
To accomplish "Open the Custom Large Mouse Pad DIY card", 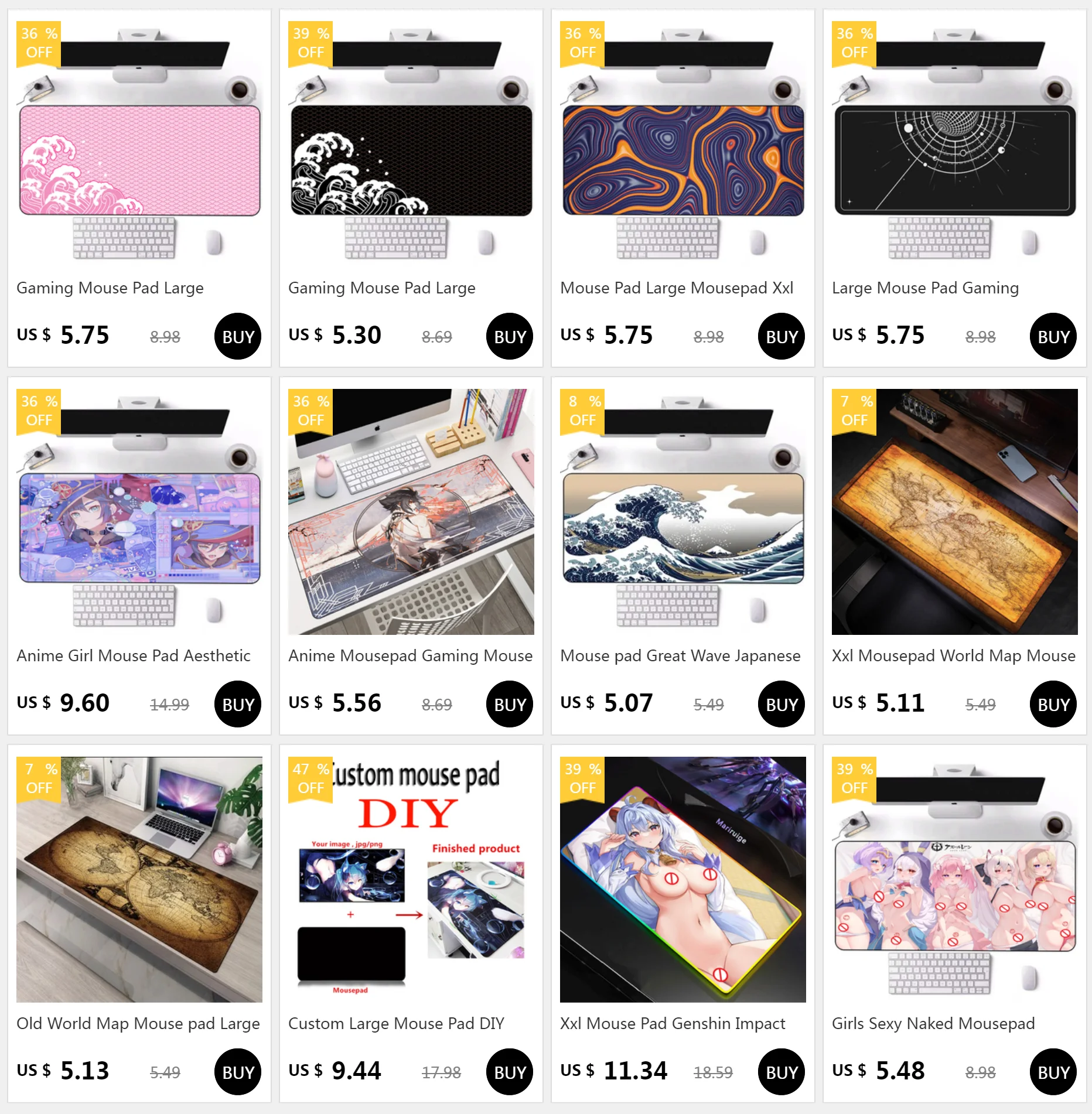I will tap(411, 924).
